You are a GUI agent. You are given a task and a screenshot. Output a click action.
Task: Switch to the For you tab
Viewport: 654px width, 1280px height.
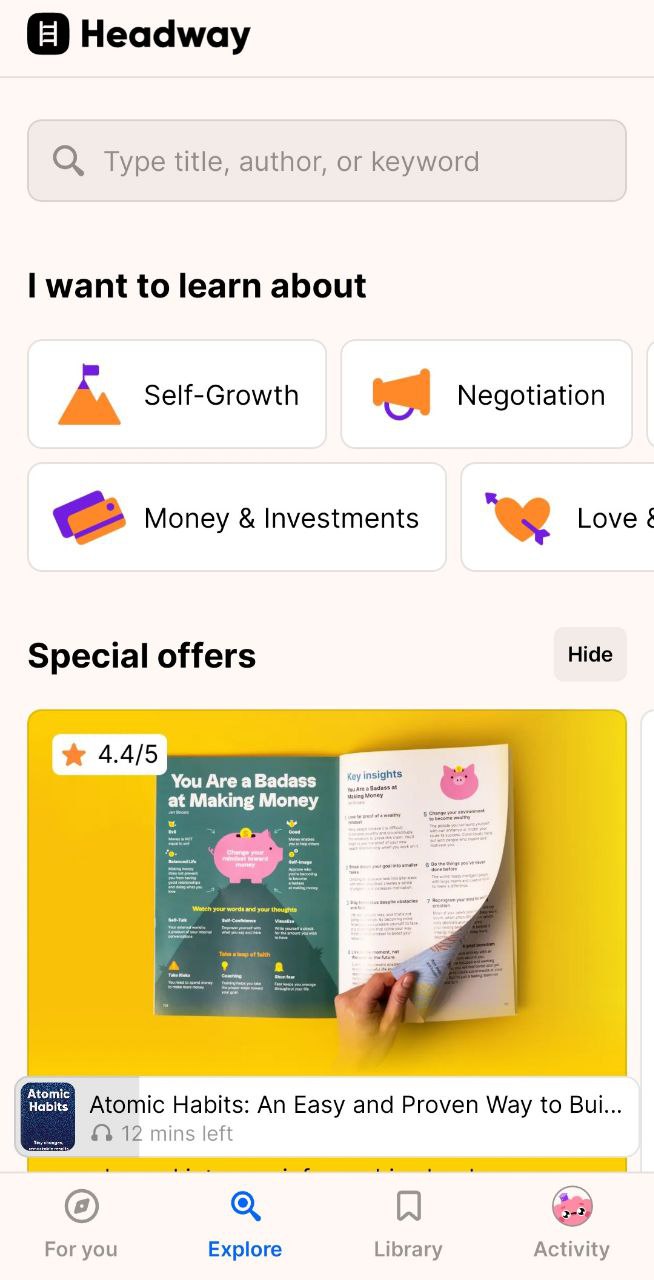pyautogui.click(x=81, y=1224)
